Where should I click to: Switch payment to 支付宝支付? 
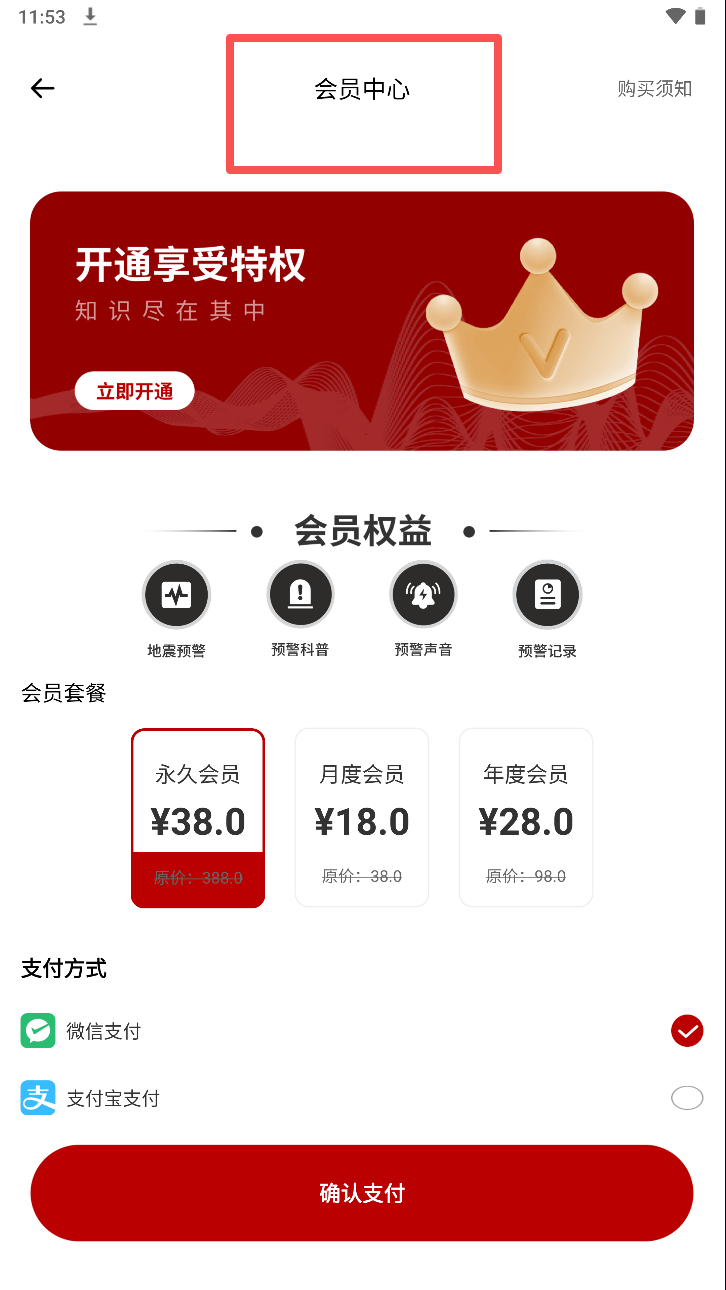[x=686, y=1098]
